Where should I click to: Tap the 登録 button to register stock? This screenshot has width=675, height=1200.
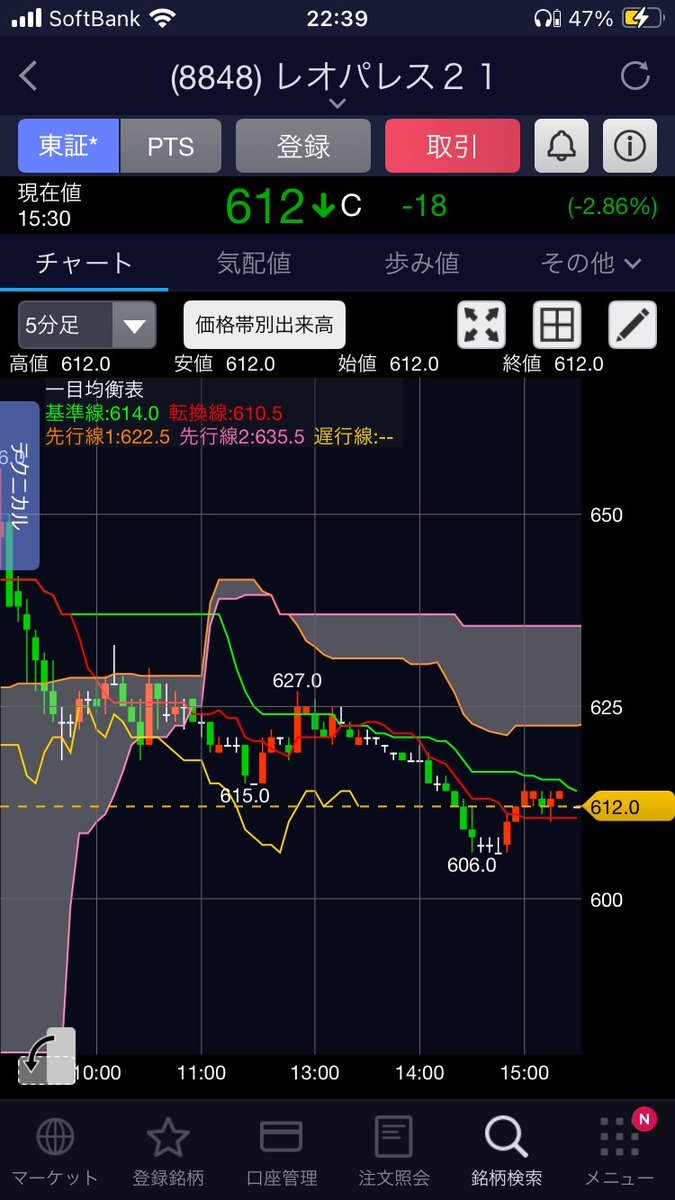click(303, 146)
